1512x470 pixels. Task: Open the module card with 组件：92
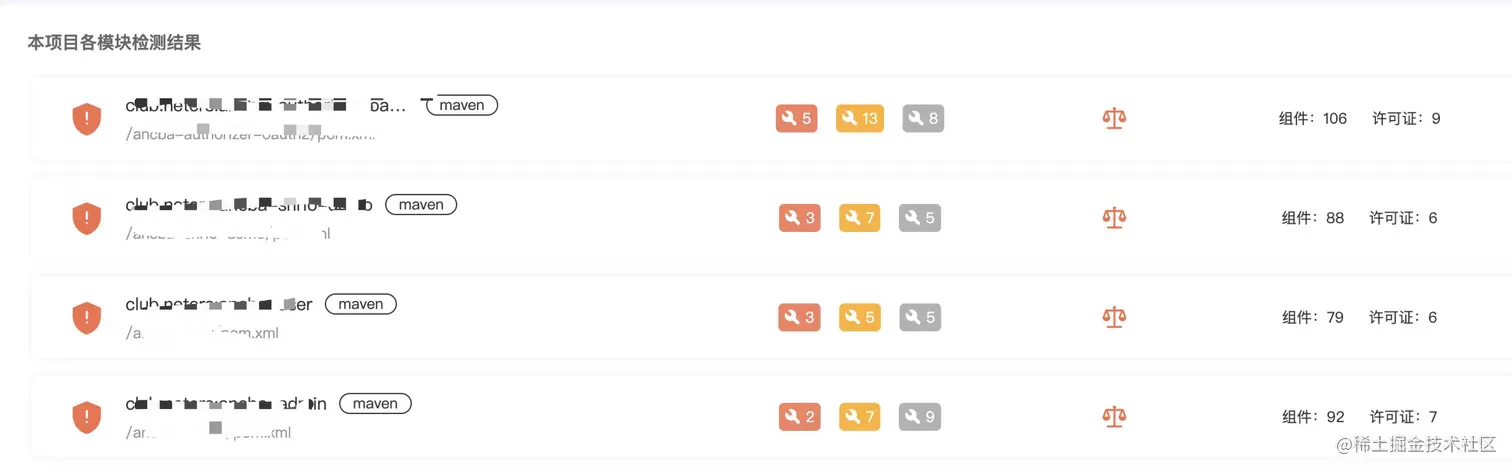click(x=772, y=417)
